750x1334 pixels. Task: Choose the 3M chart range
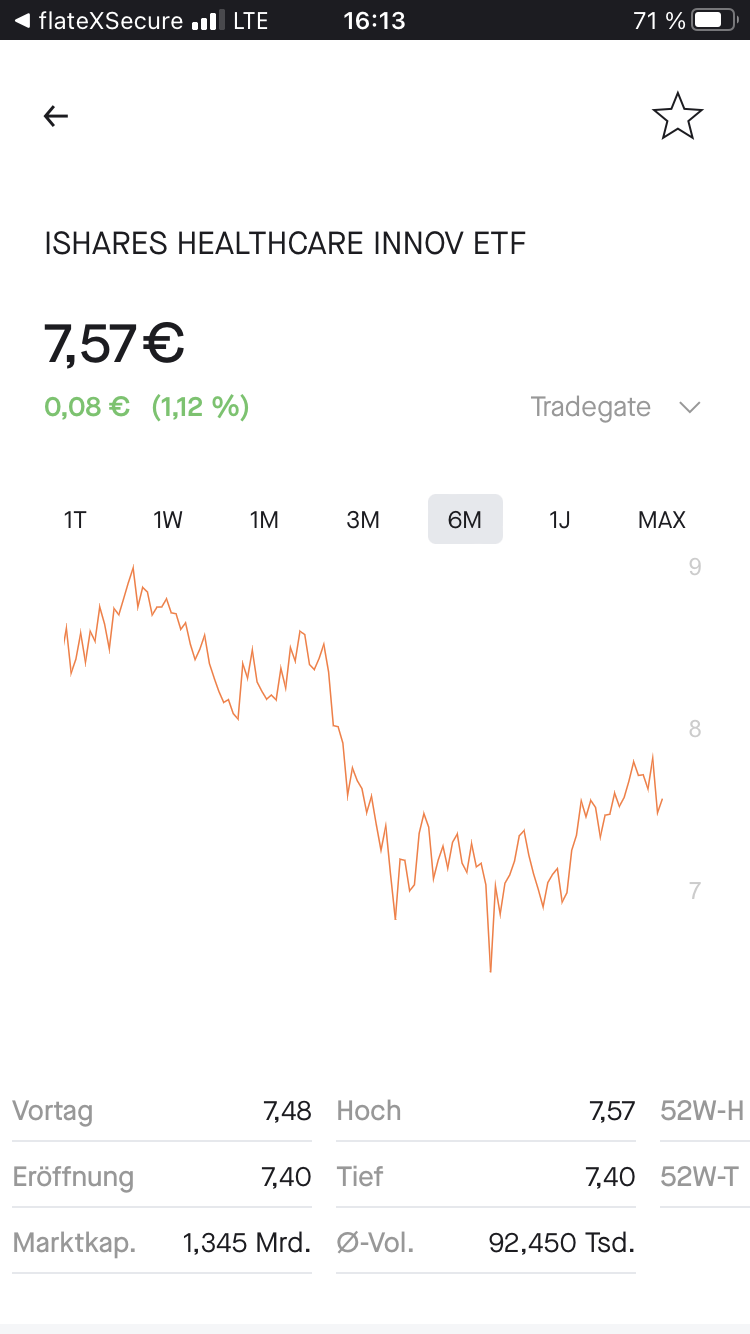[363, 520]
